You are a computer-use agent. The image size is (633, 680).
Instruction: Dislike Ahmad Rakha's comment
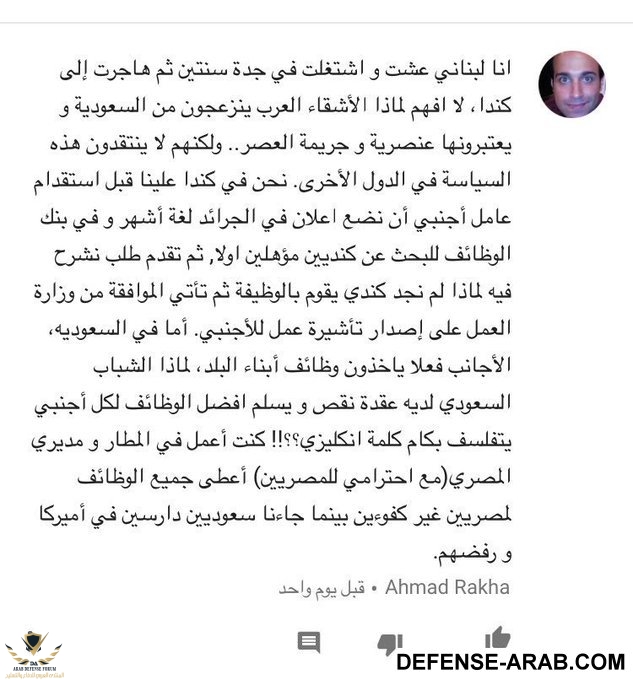point(391,642)
